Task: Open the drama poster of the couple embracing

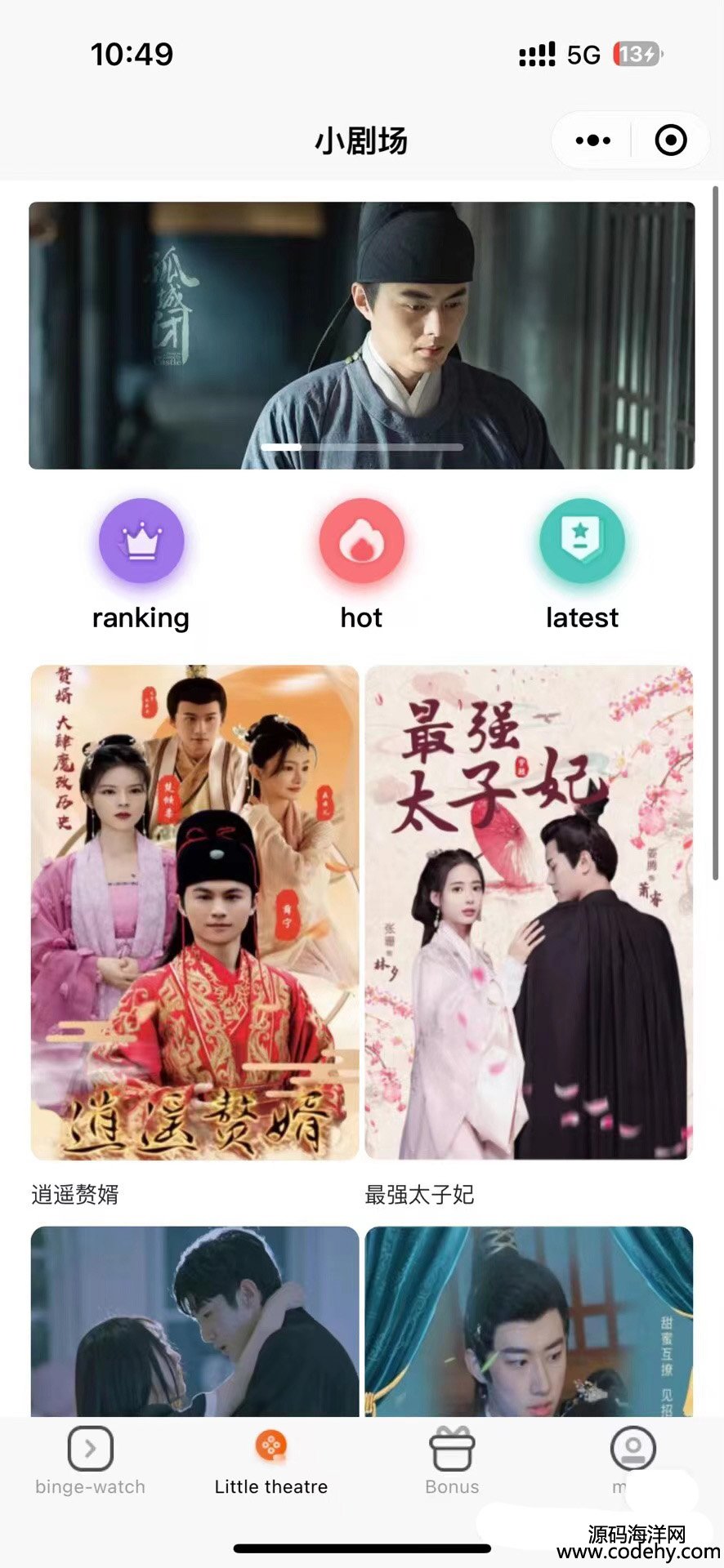Action: coord(195,1321)
